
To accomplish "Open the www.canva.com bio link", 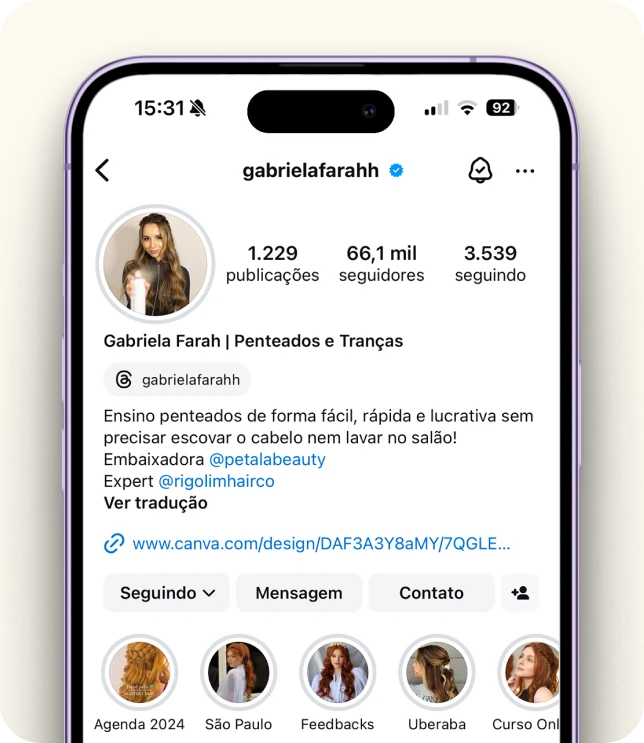I will point(308,544).
